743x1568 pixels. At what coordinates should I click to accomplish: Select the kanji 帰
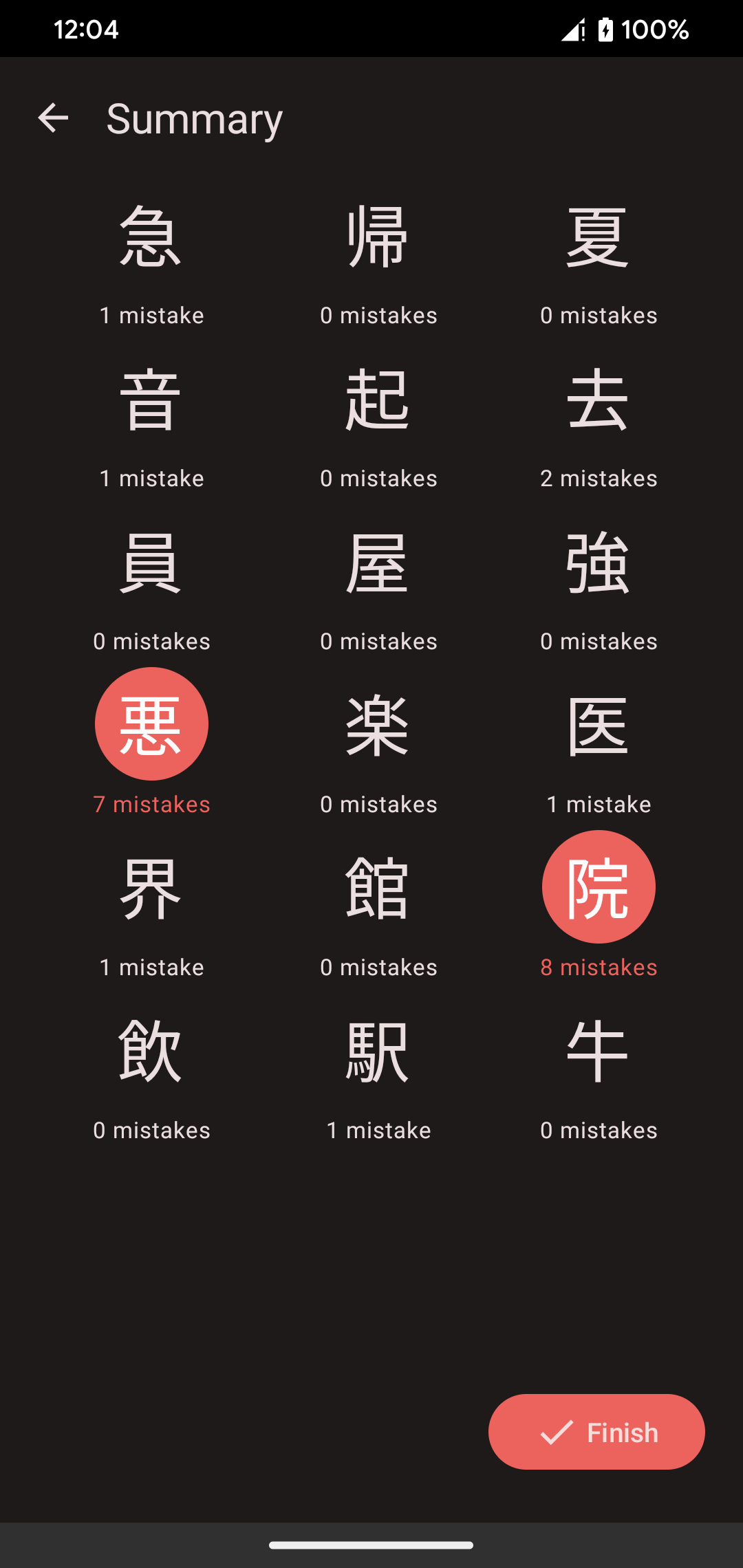click(x=378, y=235)
